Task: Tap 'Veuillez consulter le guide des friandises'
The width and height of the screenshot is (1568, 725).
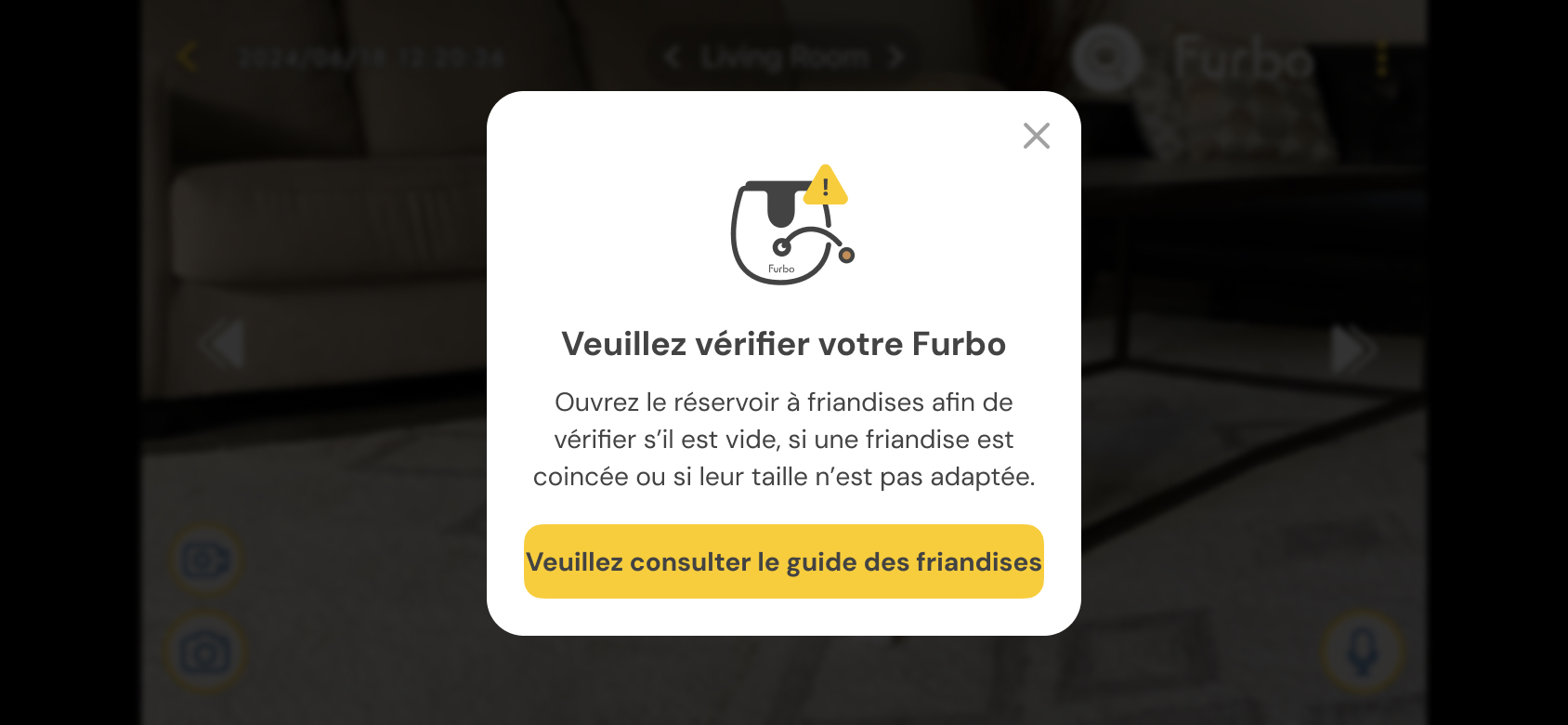Action: tap(783, 561)
